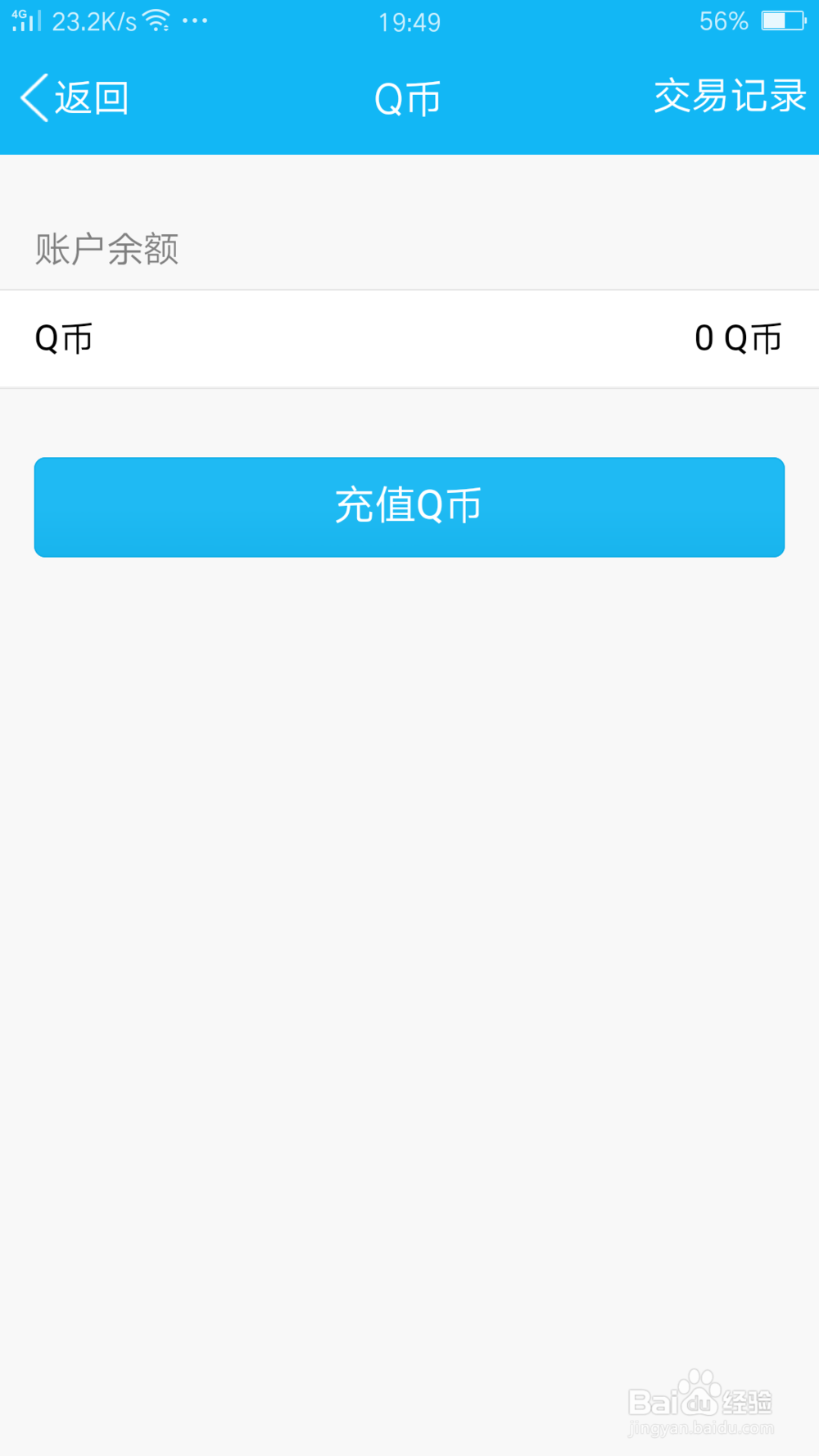819x1456 pixels.
Task: Expand the balance detail row for Q币
Action: [x=409, y=338]
